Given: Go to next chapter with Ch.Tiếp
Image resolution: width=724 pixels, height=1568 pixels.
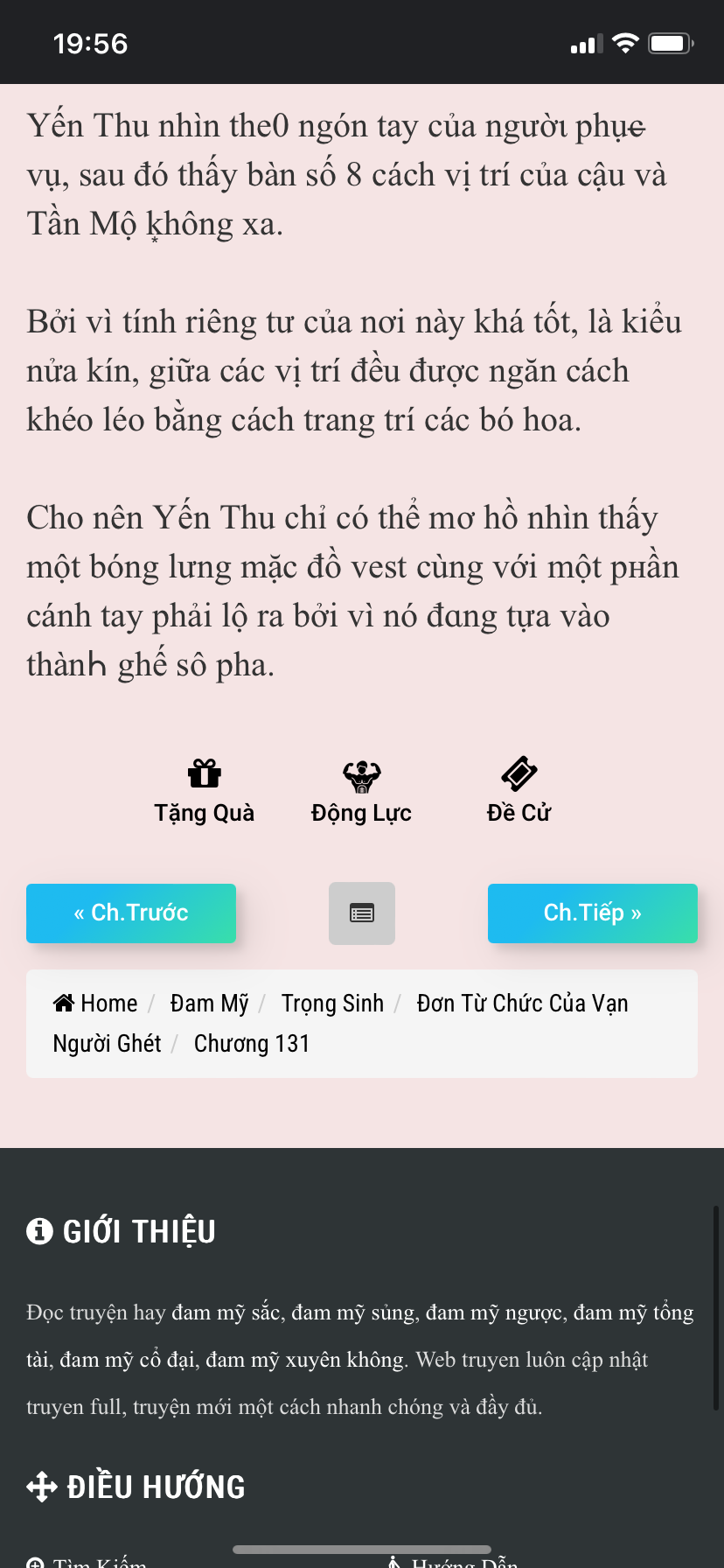Looking at the screenshot, I should (x=593, y=913).
